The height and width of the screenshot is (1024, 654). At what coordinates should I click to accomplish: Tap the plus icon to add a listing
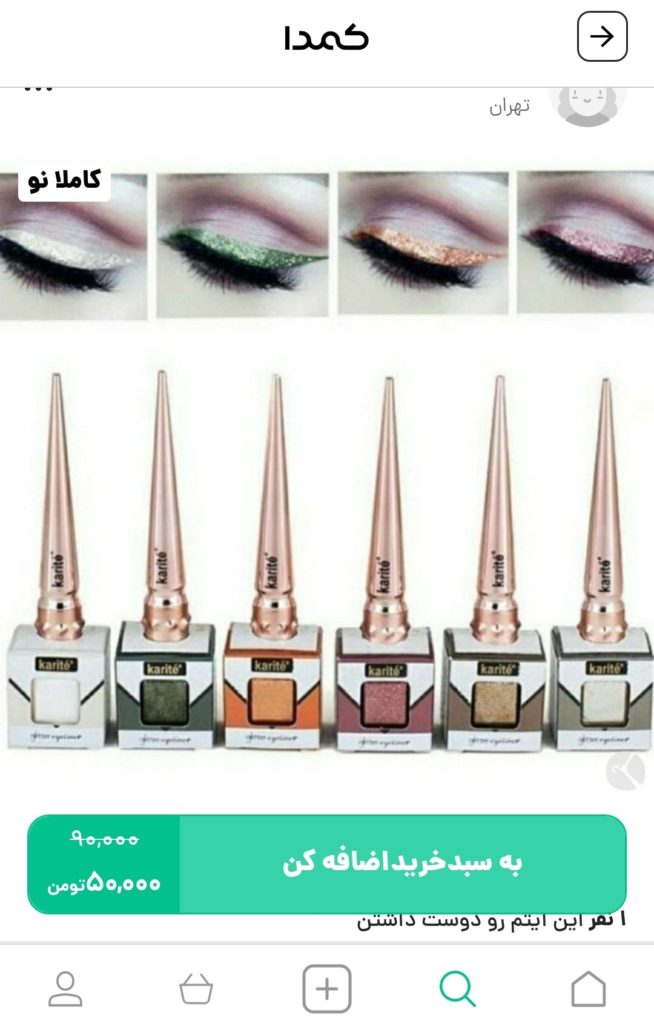(x=327, y=989)
